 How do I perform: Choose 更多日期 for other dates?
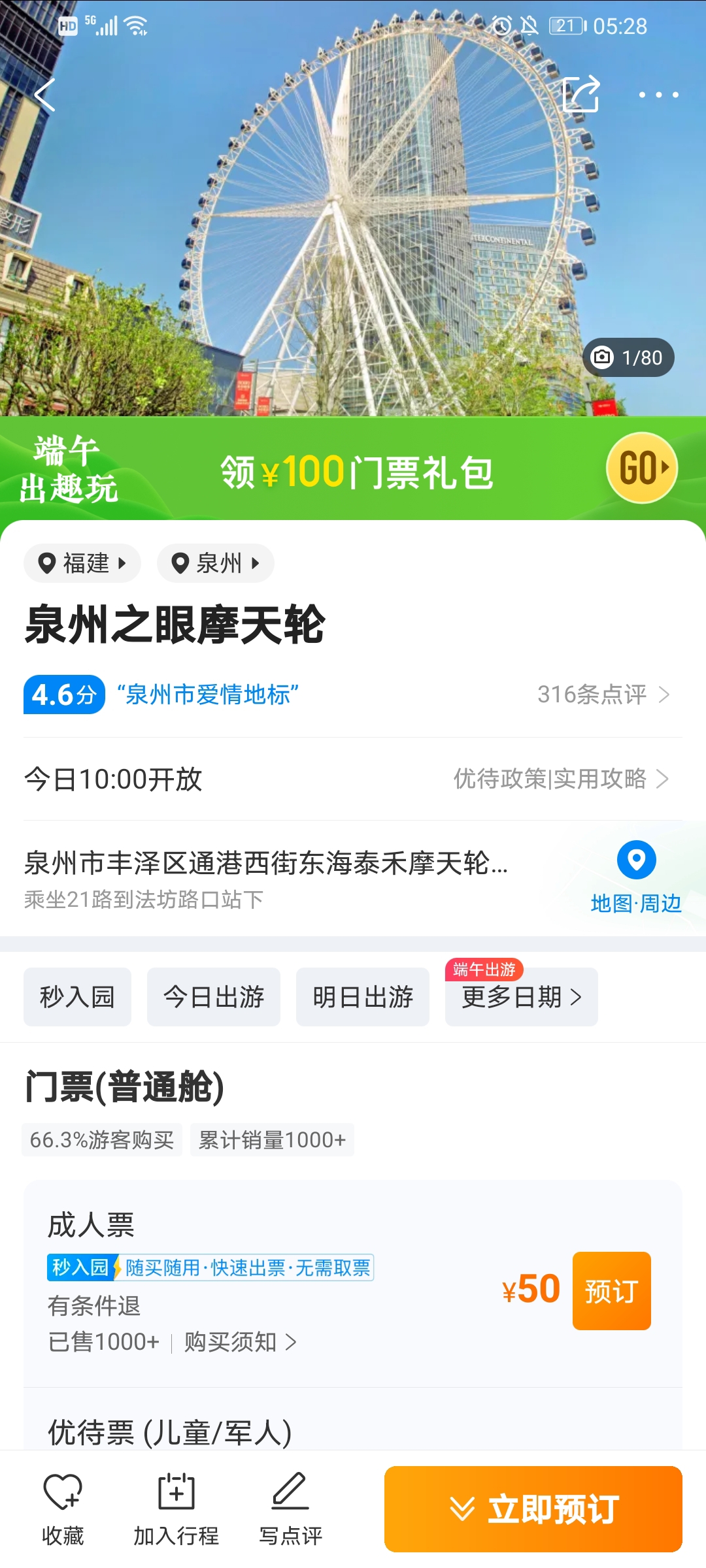tap(521, 997)
